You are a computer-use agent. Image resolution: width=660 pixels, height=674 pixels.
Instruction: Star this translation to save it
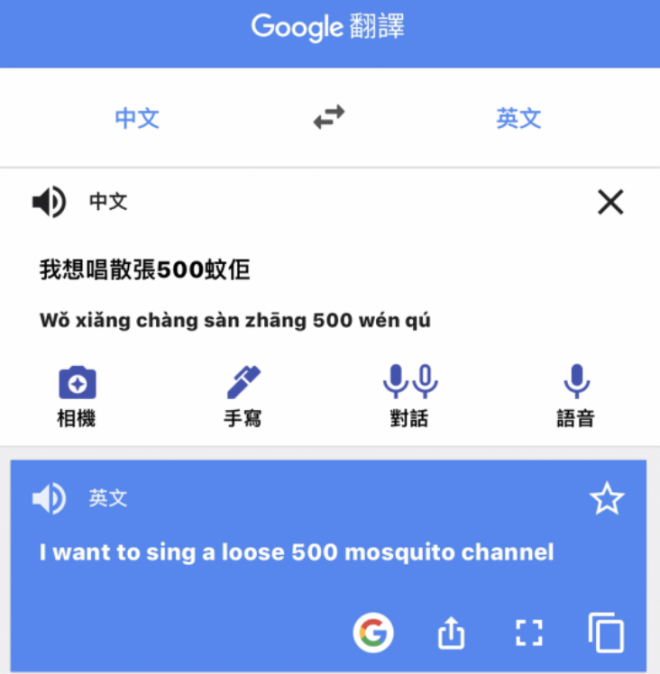tap(607, 498)
